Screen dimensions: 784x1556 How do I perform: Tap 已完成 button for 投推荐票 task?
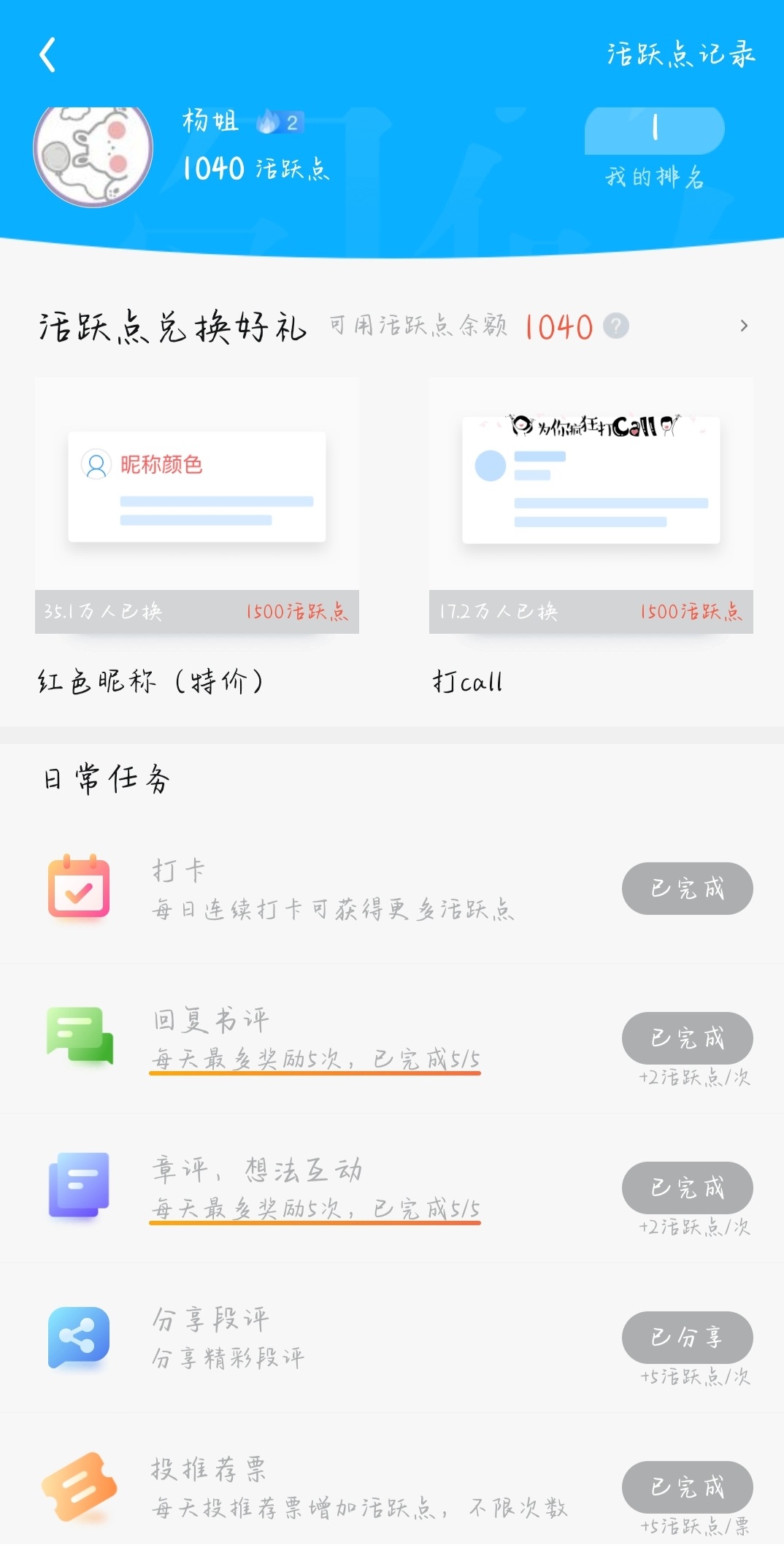pos(687,1487)
